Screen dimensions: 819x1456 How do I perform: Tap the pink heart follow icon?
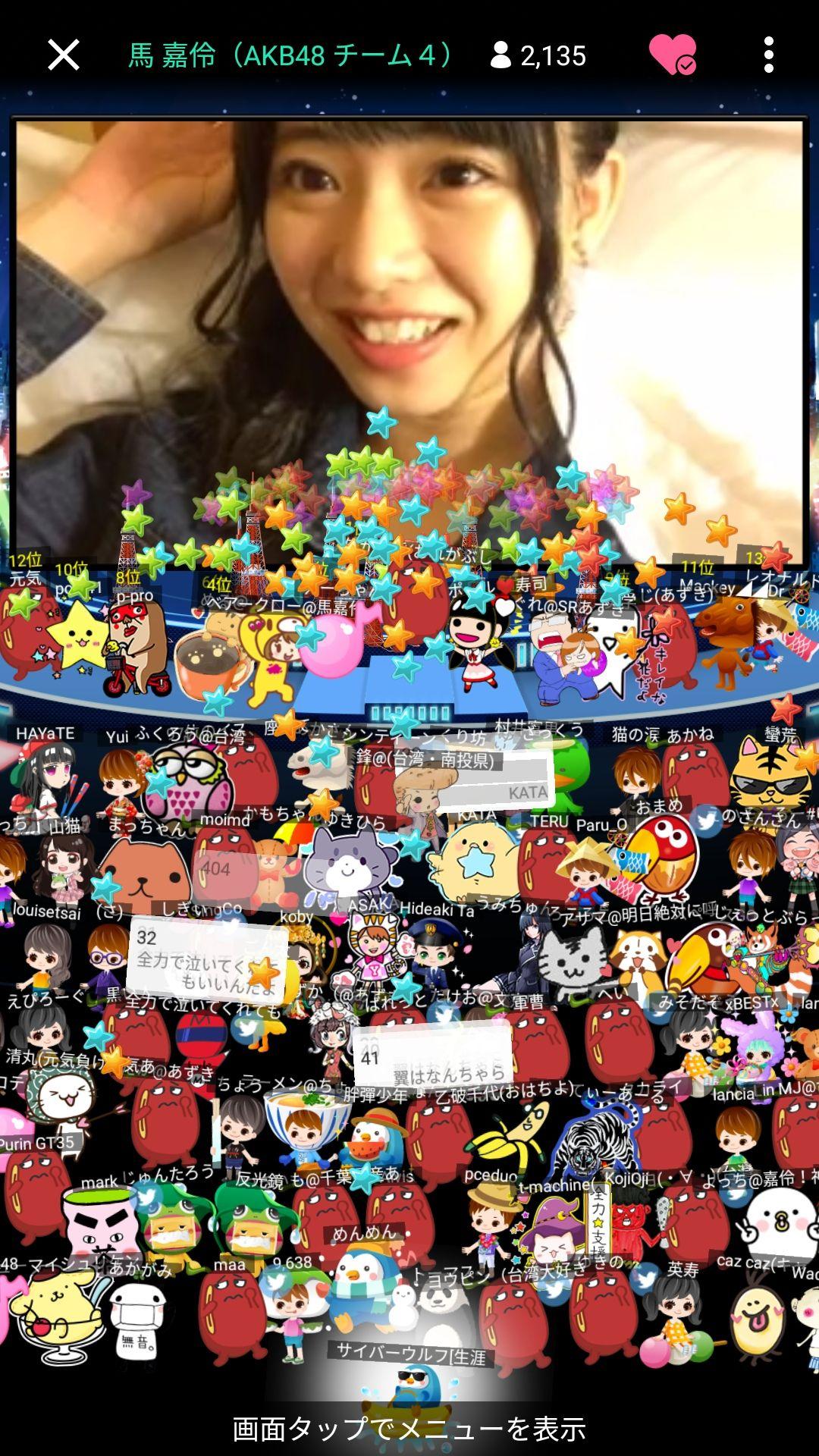[x=672, y=55]
